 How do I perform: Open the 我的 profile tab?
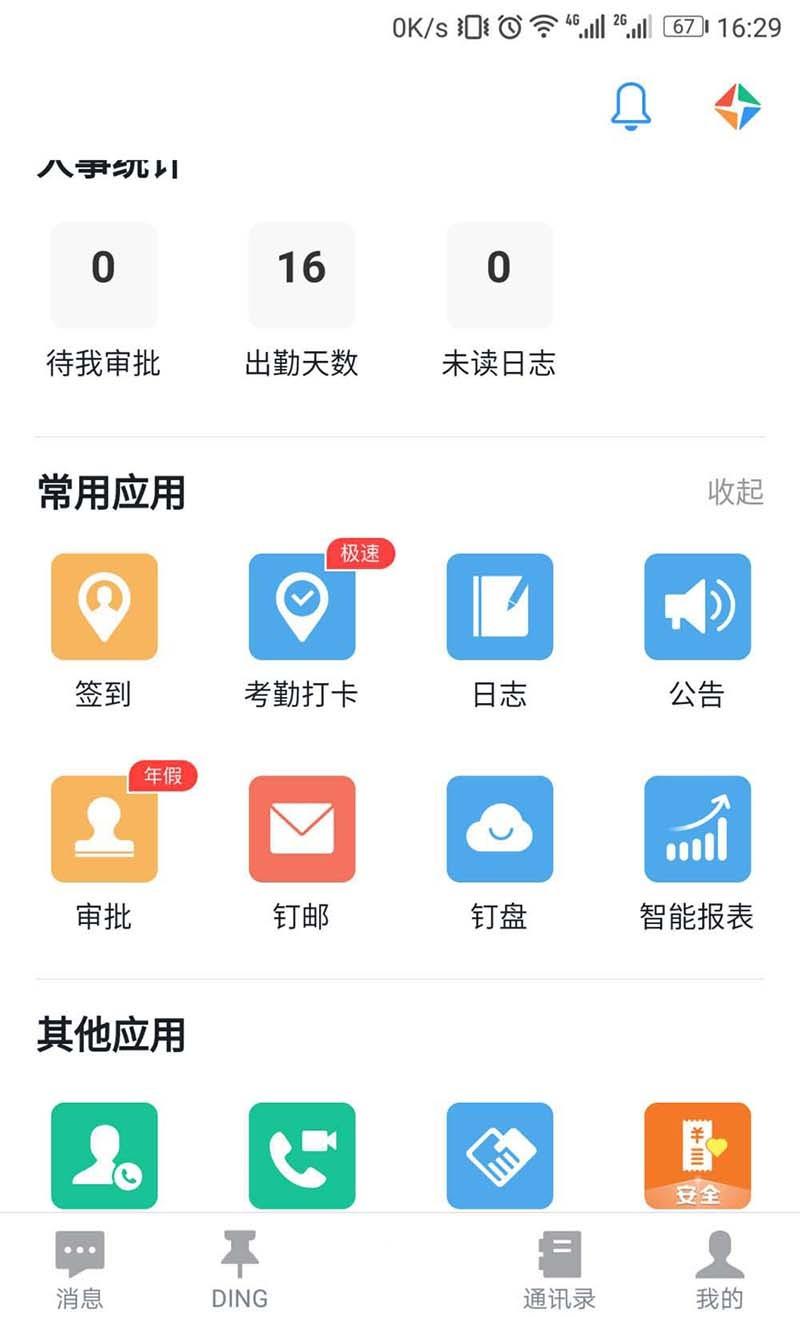(x=718, y=1270)
